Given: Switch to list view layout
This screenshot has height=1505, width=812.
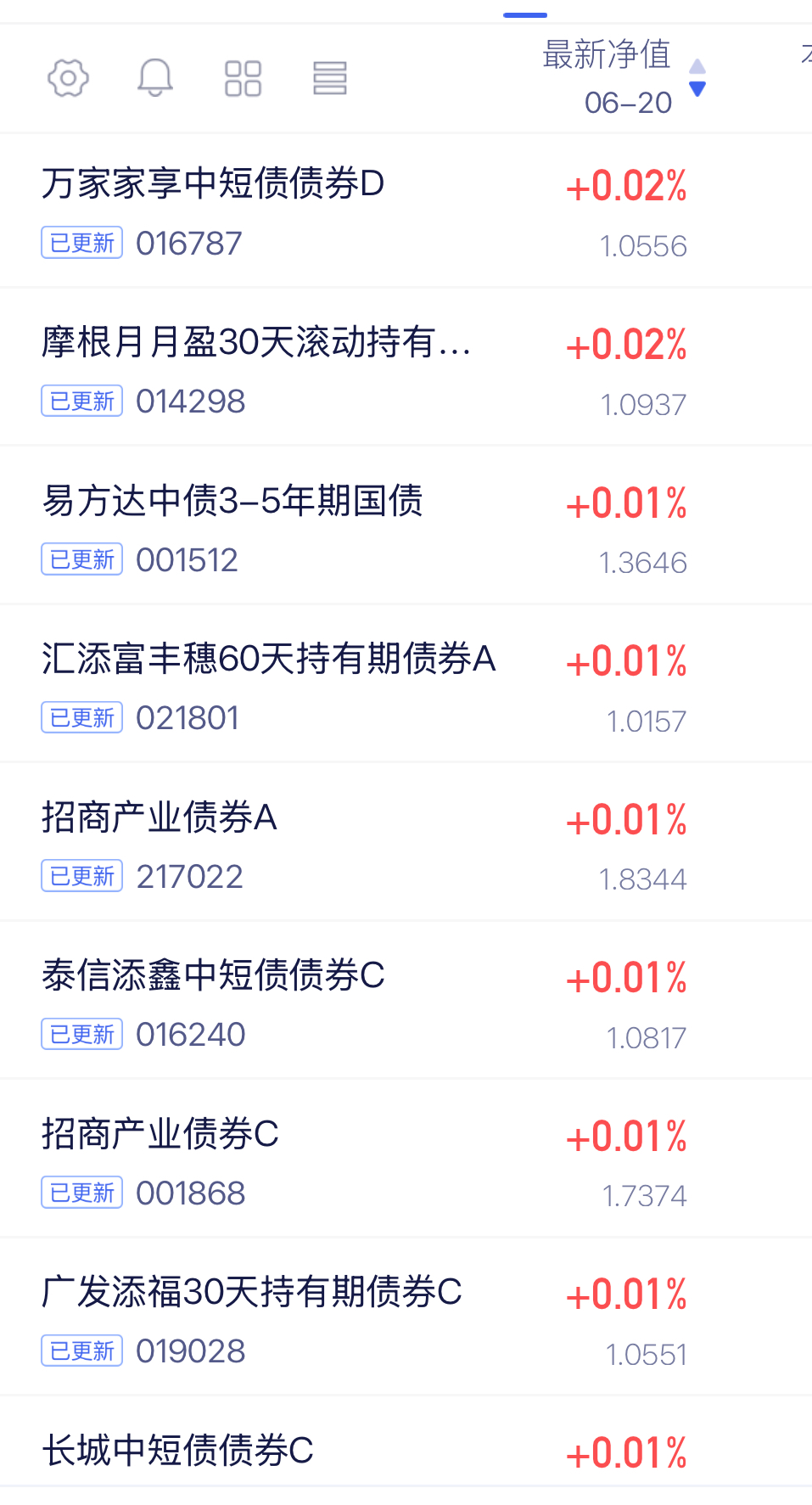Looking at the screenshot, I should pyautogui.click(x=330, y=78).
